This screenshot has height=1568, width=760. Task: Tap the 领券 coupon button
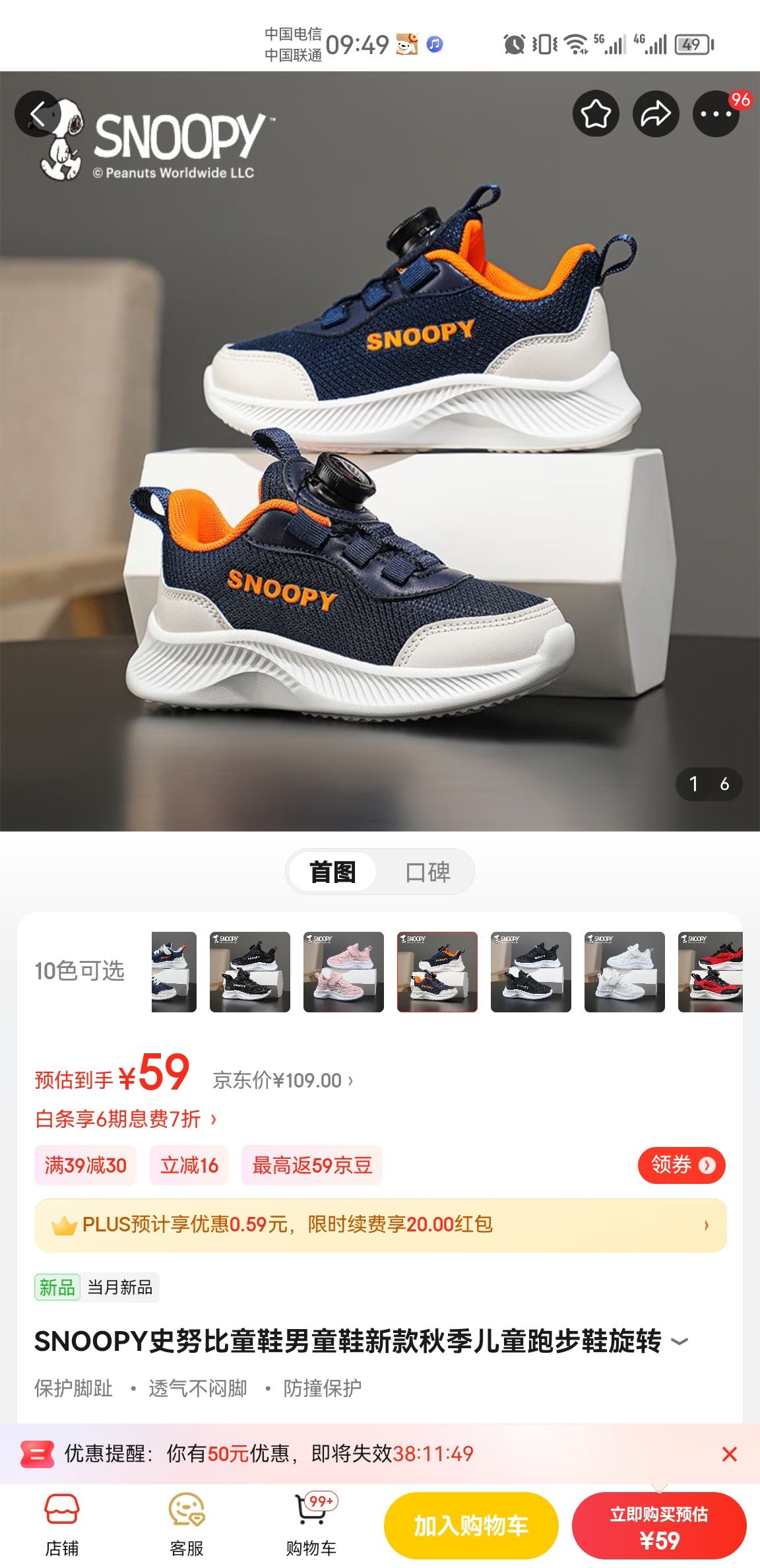tap(681, 1164)
